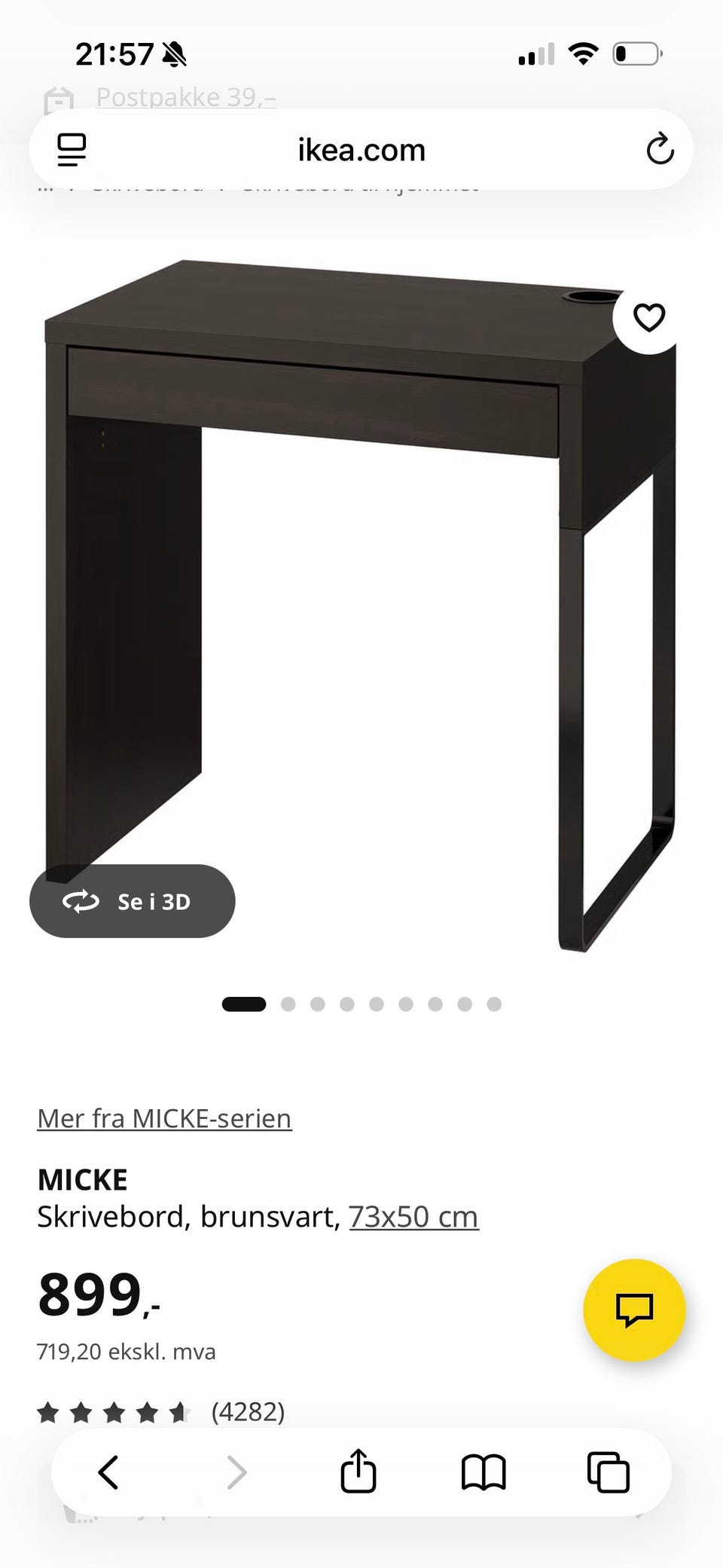Tap the ikea.com address field

pos(361,150)
